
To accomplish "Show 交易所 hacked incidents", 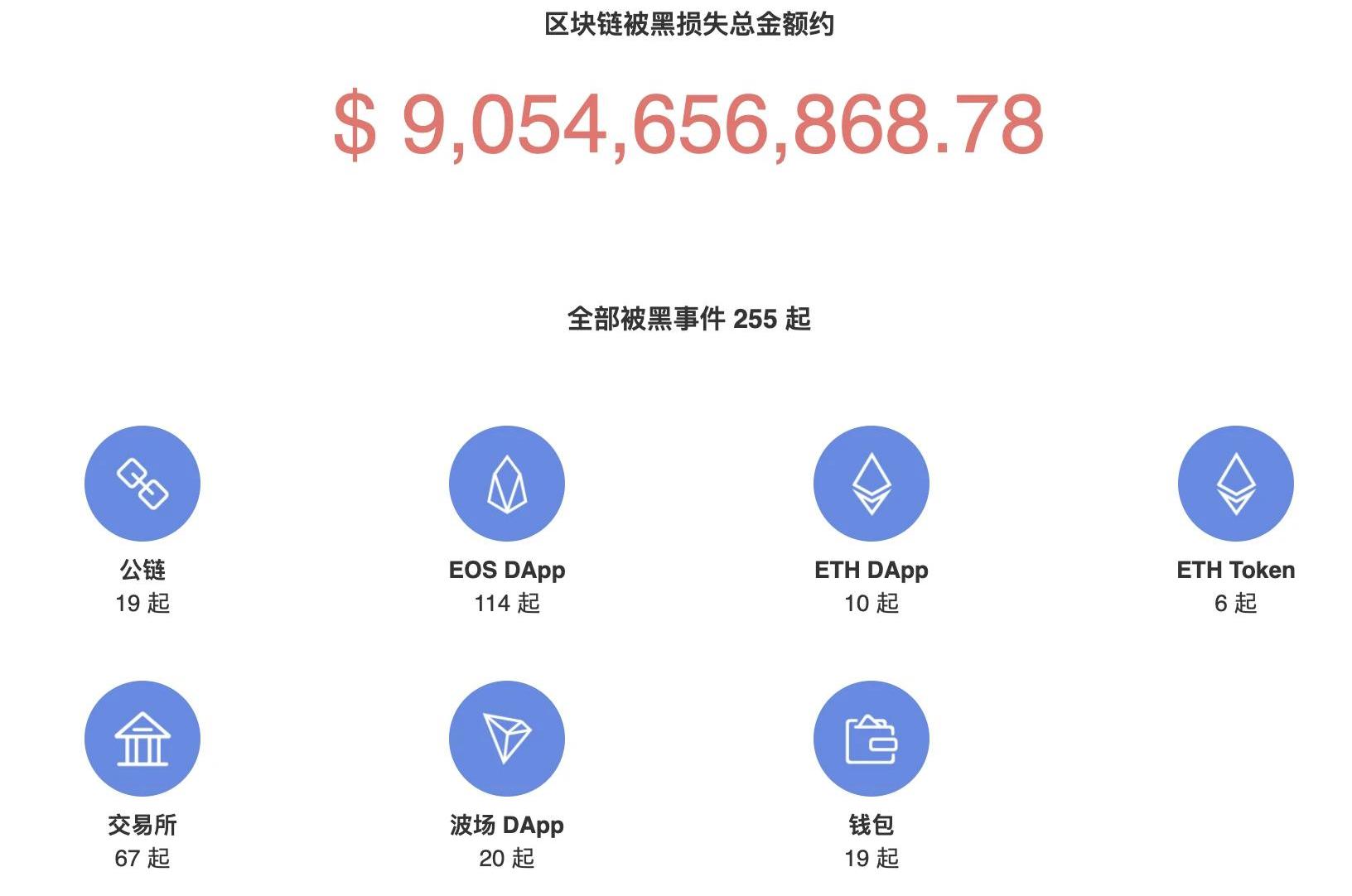I will point(142,739).
